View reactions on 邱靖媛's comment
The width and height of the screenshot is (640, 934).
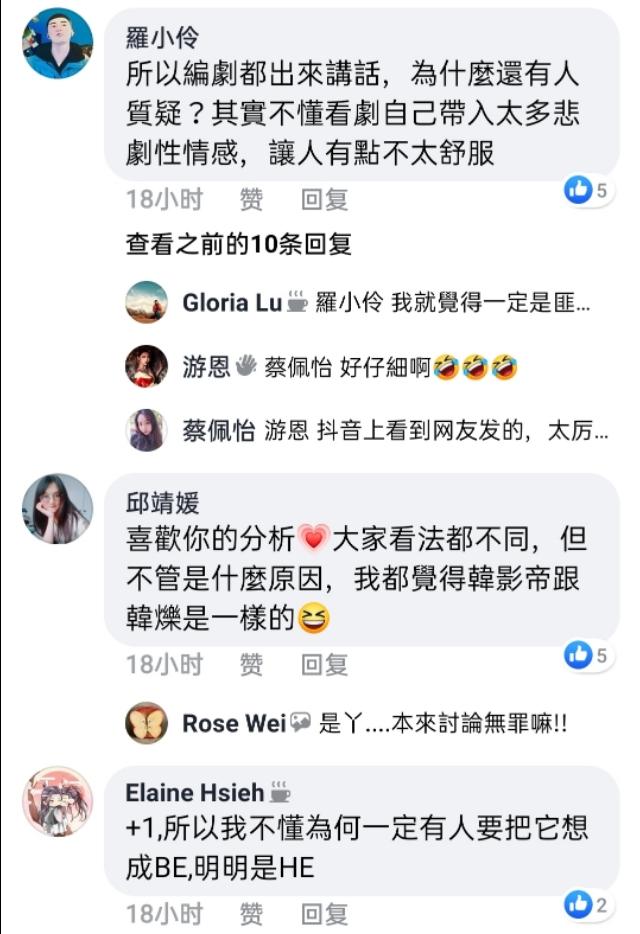coord(587,656)
